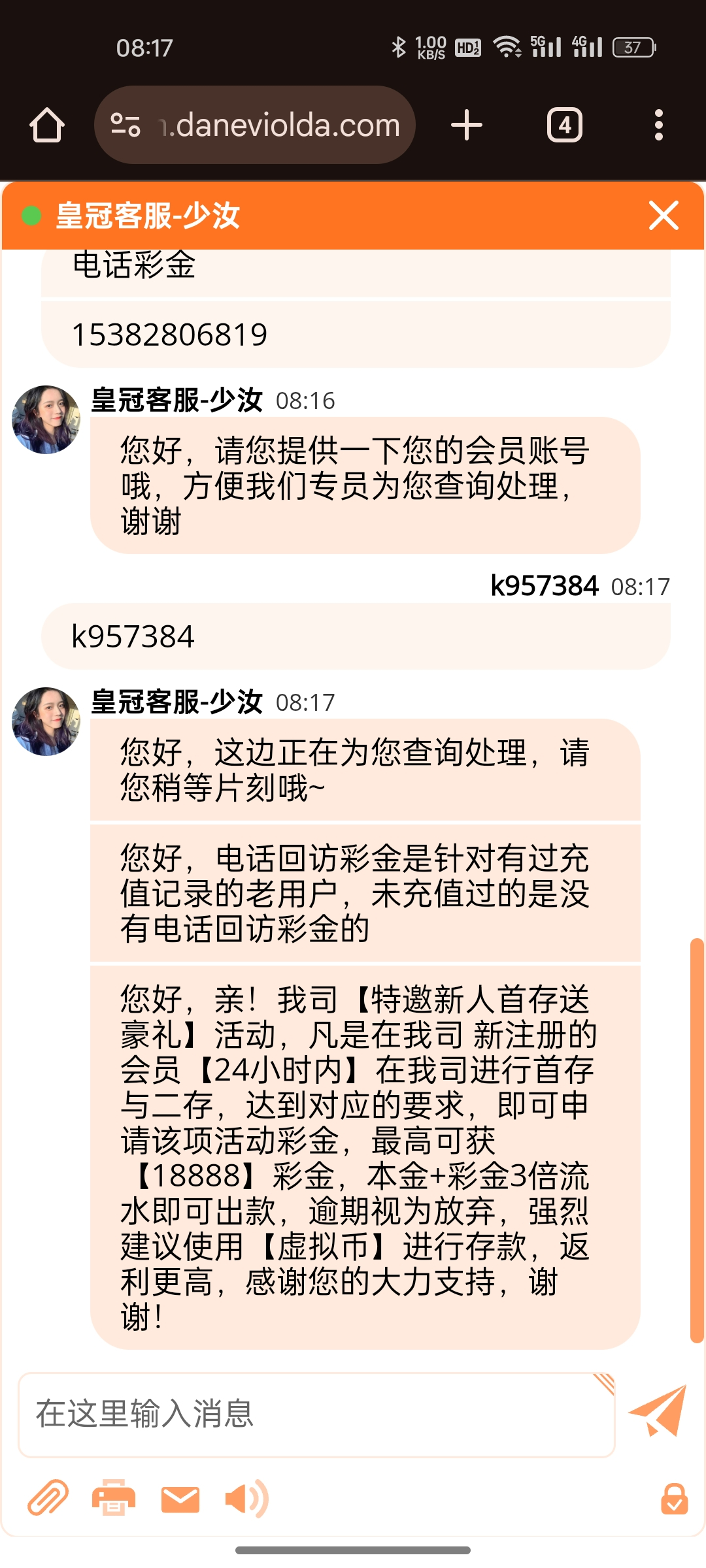
Task: Show the four open tabs
Action: (x=564, y=125)
